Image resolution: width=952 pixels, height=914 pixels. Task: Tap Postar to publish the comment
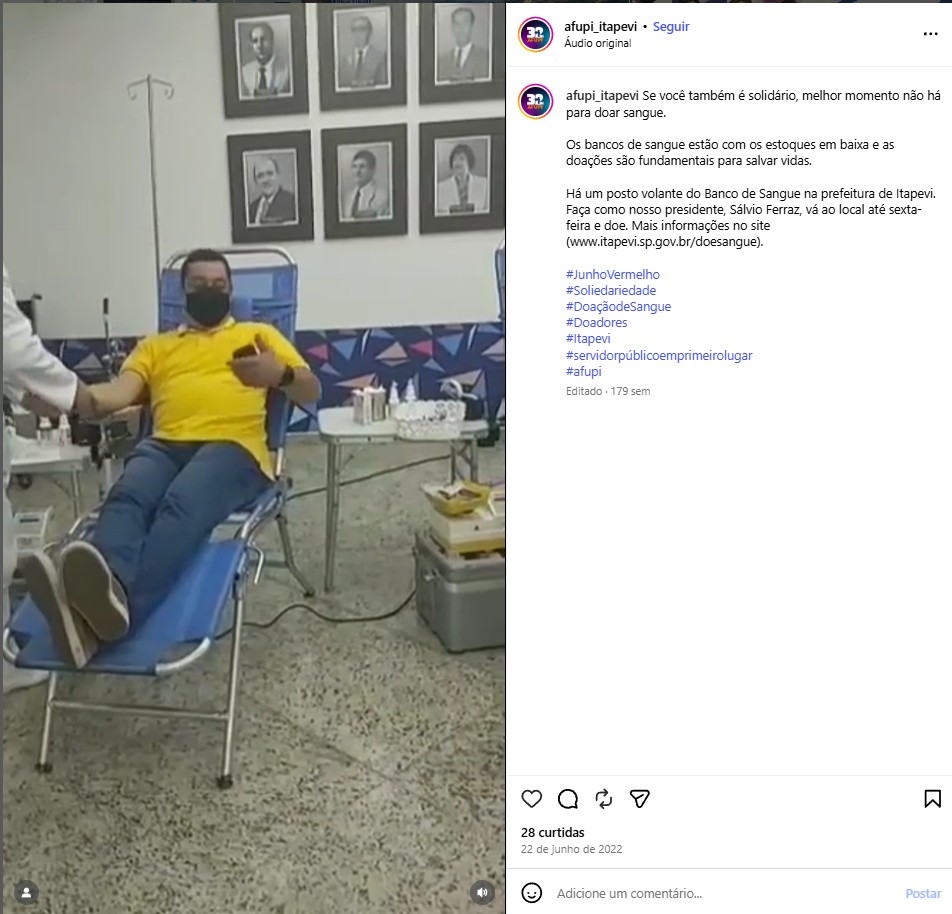point(922,893)
